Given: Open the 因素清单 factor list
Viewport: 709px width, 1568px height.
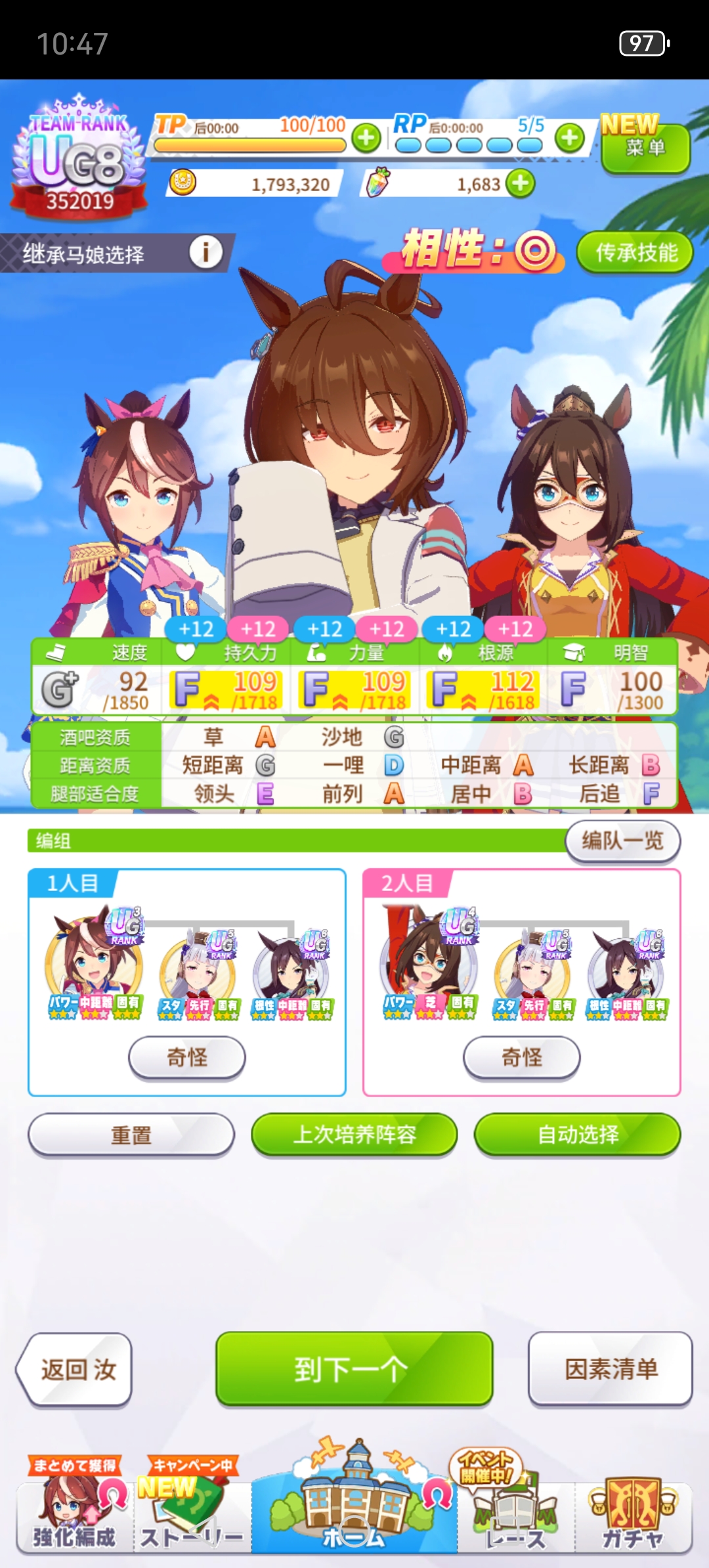Looking at the screenshot, I should 611,1370.
